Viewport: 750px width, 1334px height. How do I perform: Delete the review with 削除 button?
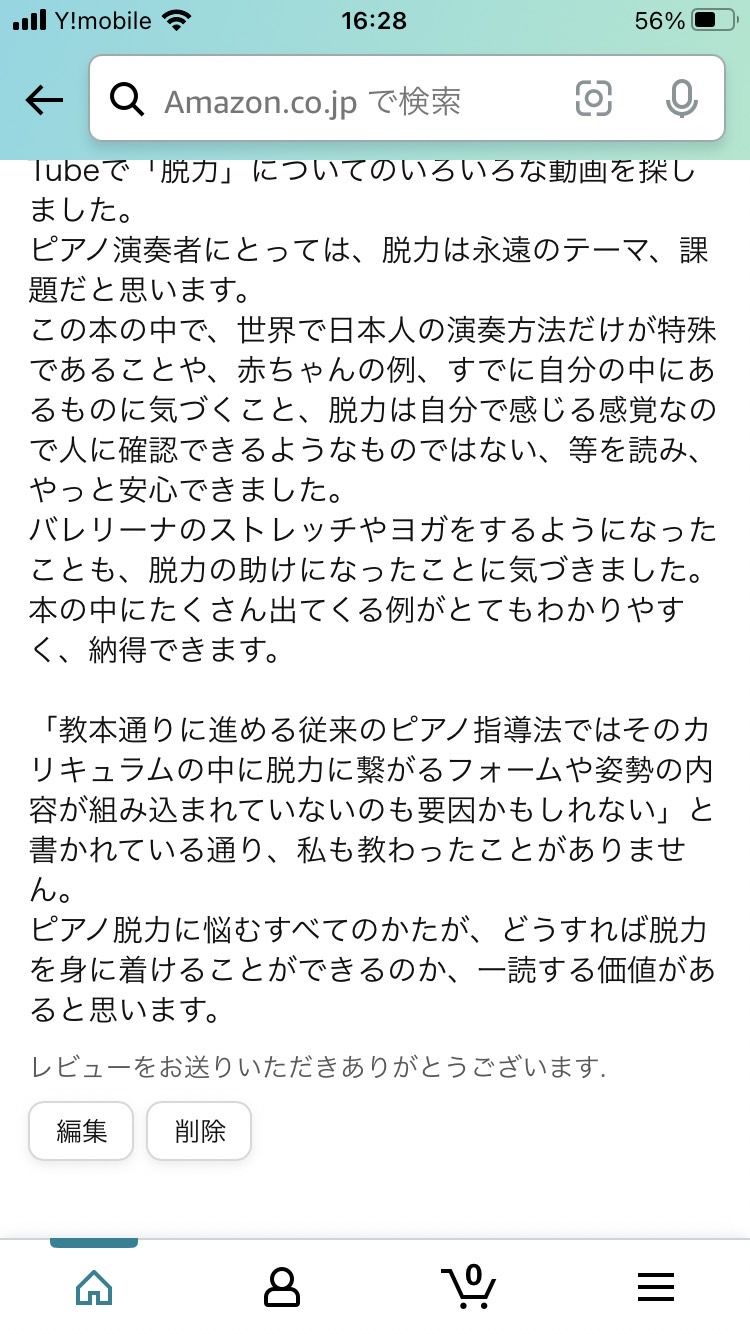coord(199,1131)
